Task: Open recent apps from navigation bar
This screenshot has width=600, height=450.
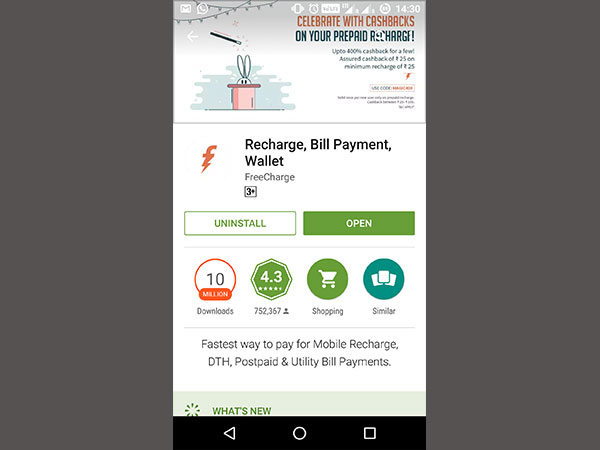Action: [x=369, y=433]
